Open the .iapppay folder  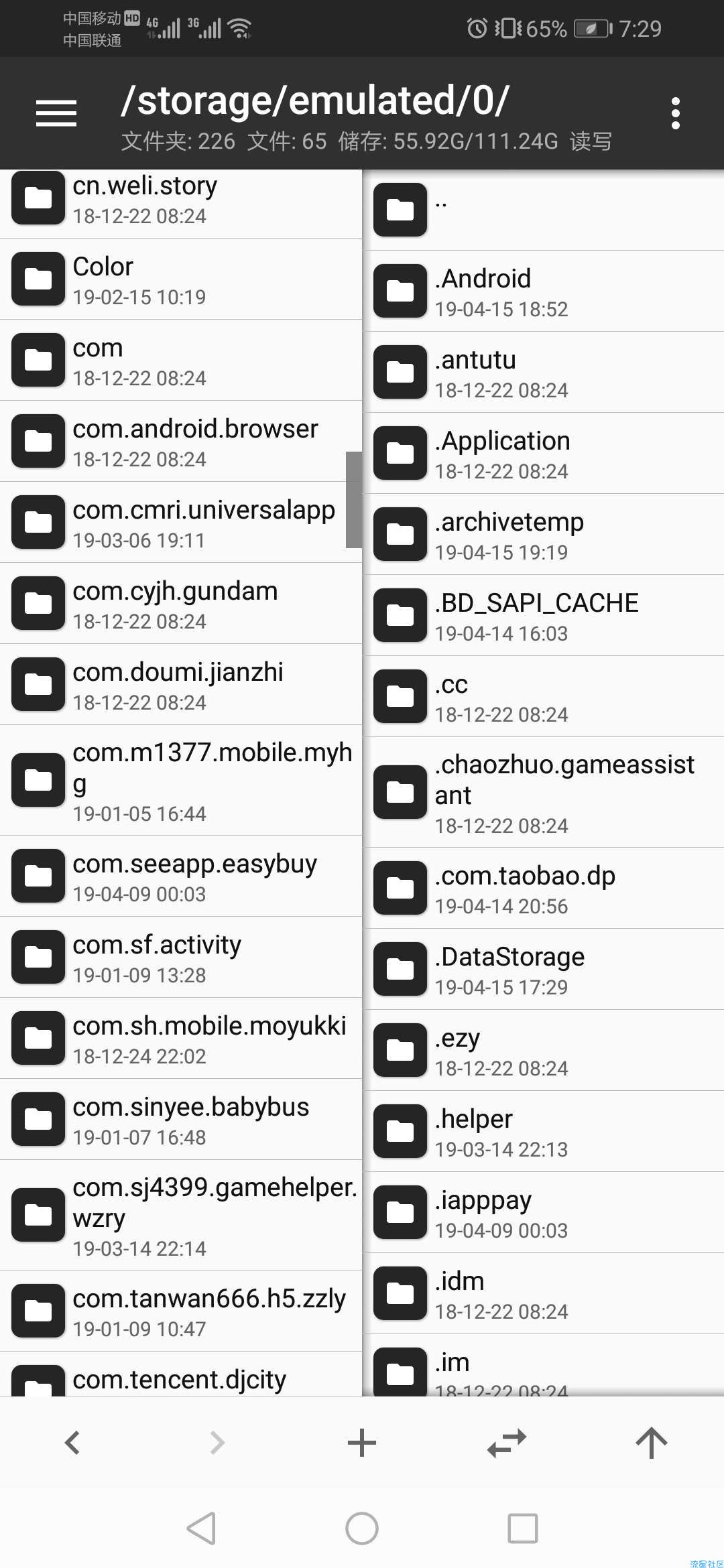pos(543,1213)
